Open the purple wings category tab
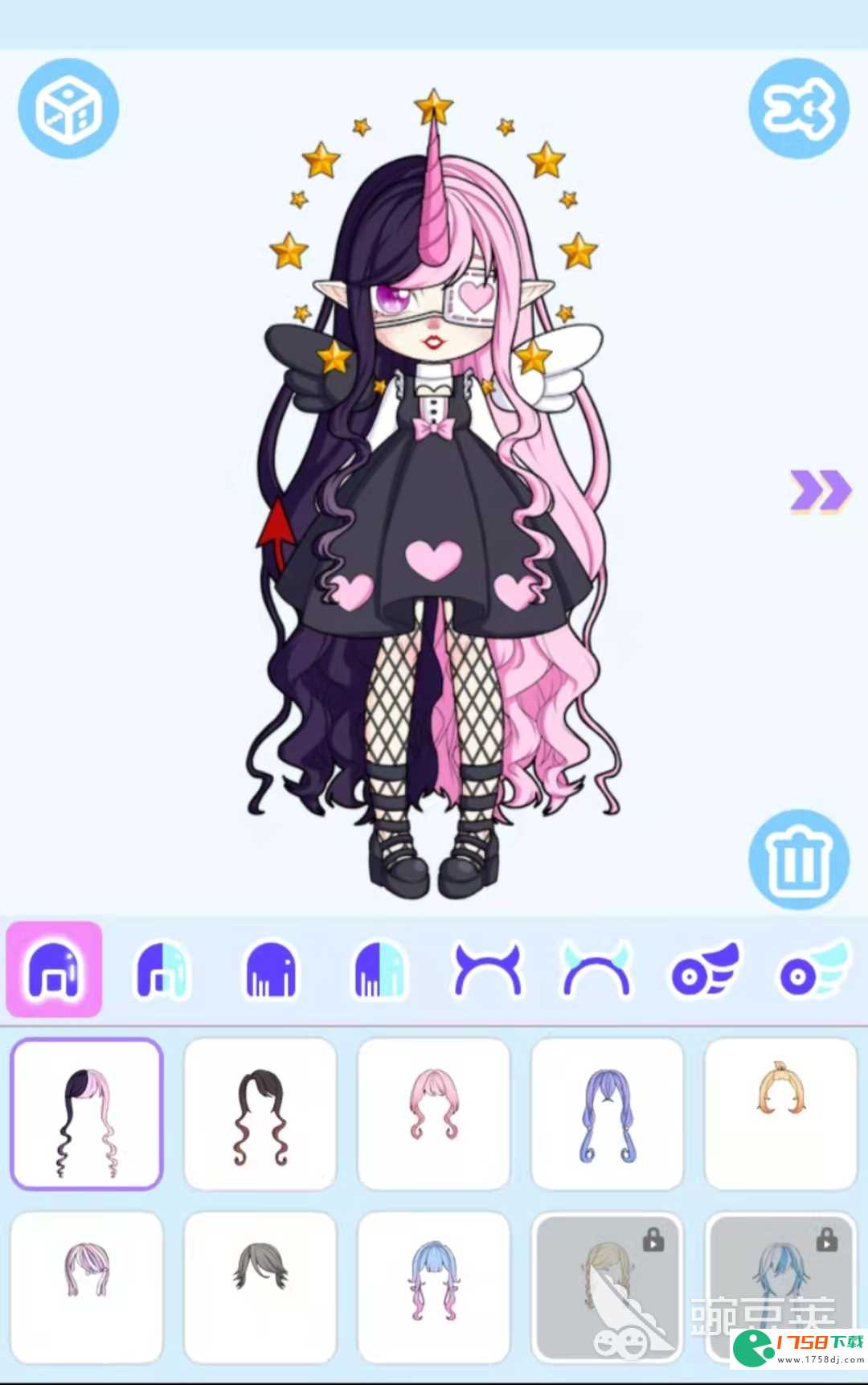This screenshot has width=868, height=1385. coord(705,970)
